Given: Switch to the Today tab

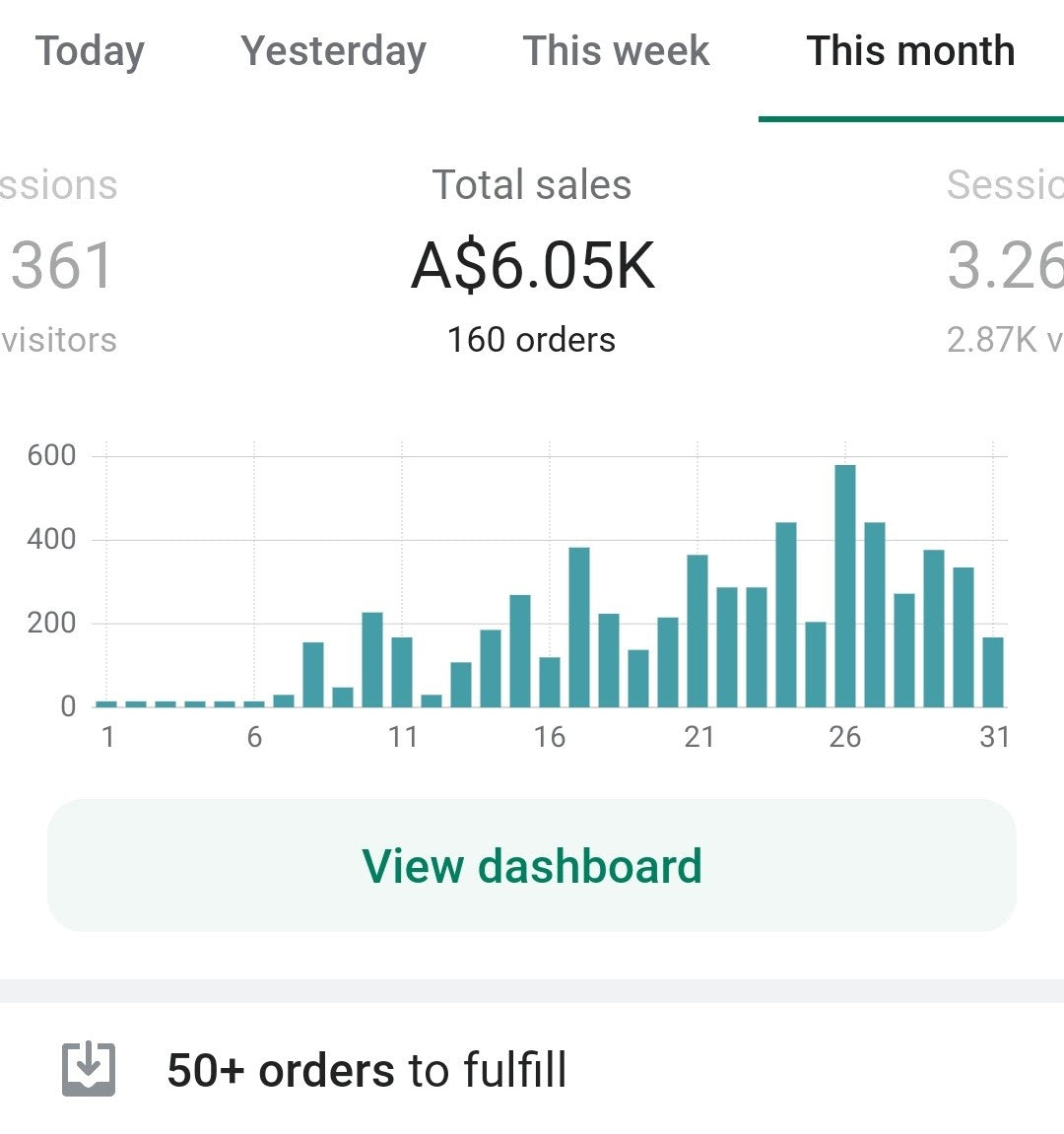Looking at the screenshot, I should click(90, 51).
